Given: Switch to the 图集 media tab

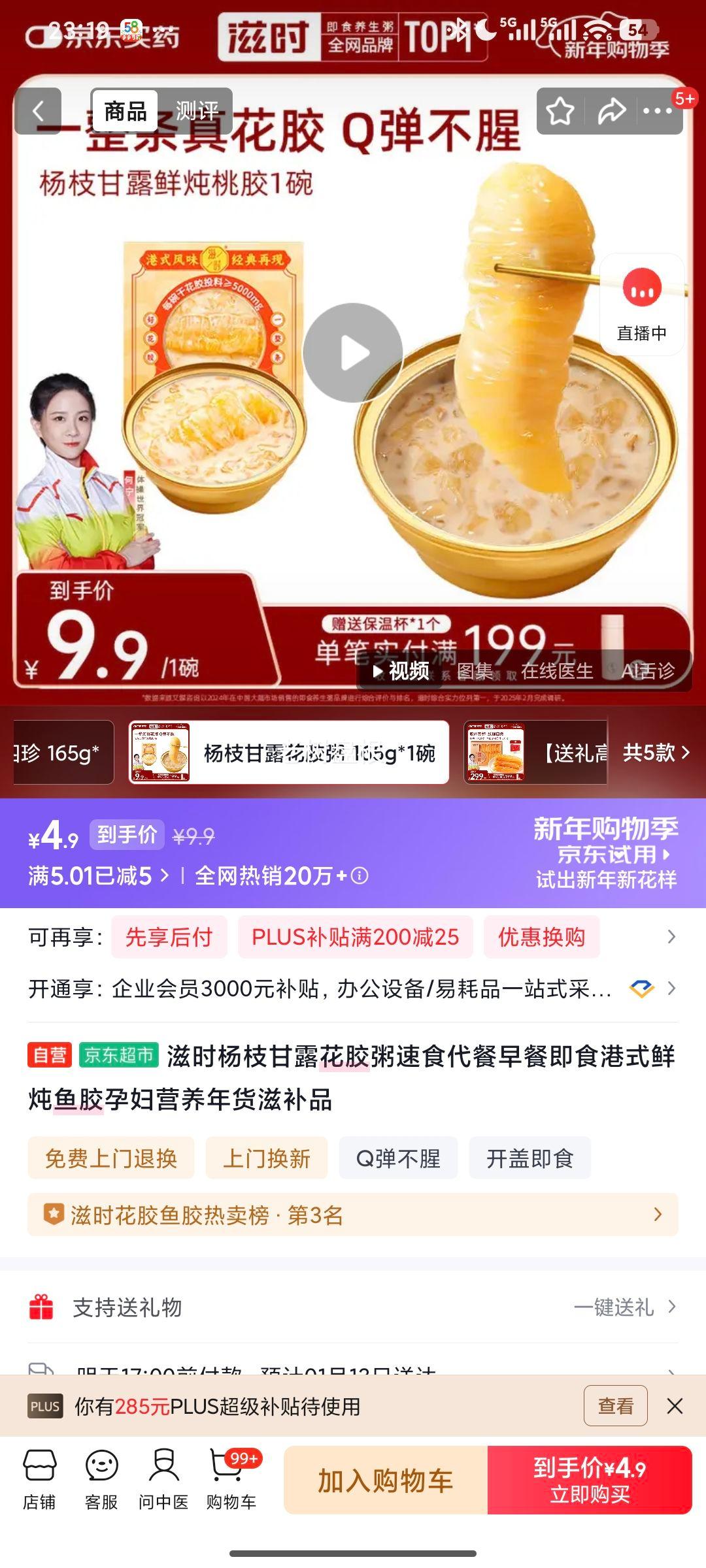Looking at the screenshot, I should pyautogui.click(x=477, y=672).
